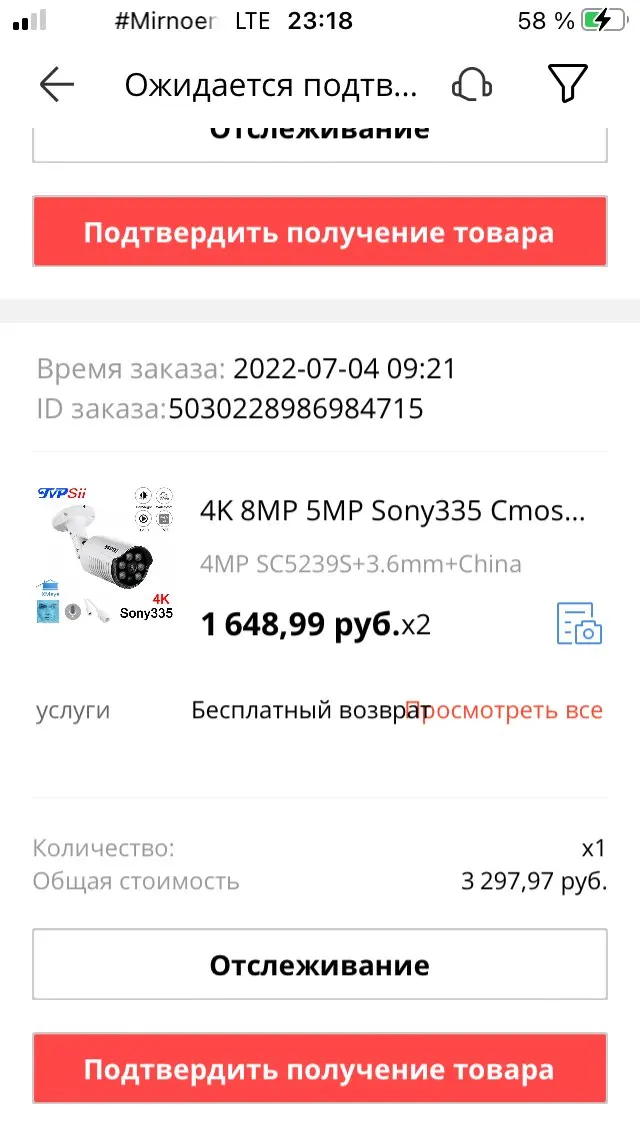640x1136 pixels.
Task: Go back using the arrow icon
Action: (57, 85)
